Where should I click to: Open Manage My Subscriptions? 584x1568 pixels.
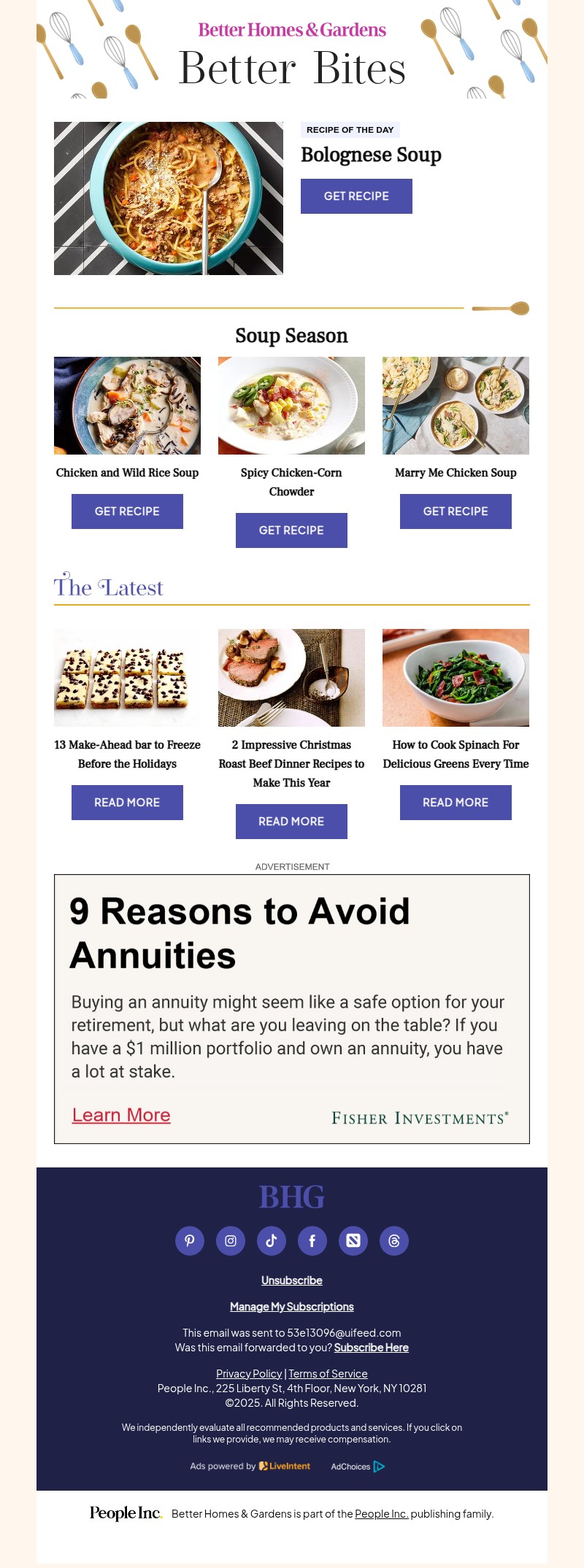pyautogui.click(x=291, y=1306)
